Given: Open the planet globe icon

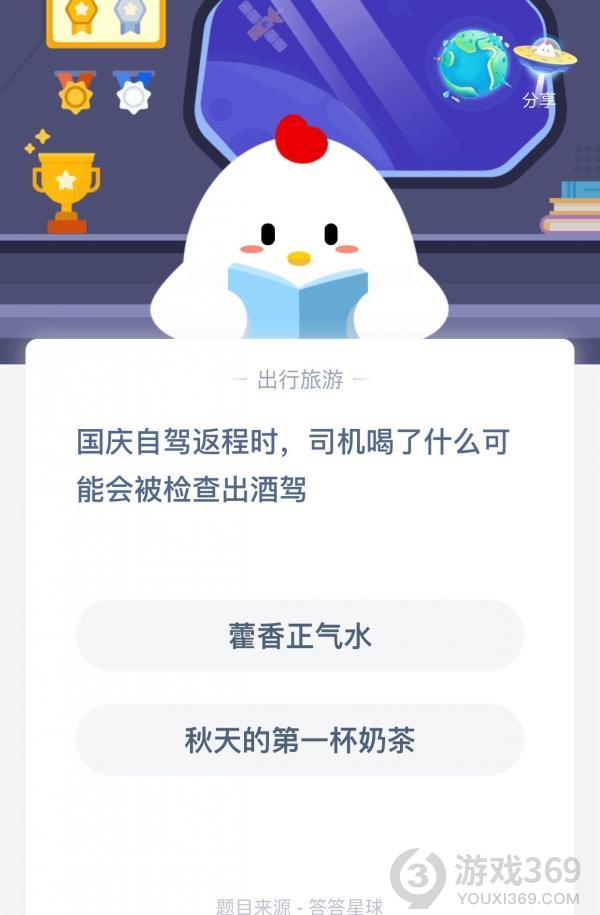Looking at the screenshot, I should (x=472, y=64).
